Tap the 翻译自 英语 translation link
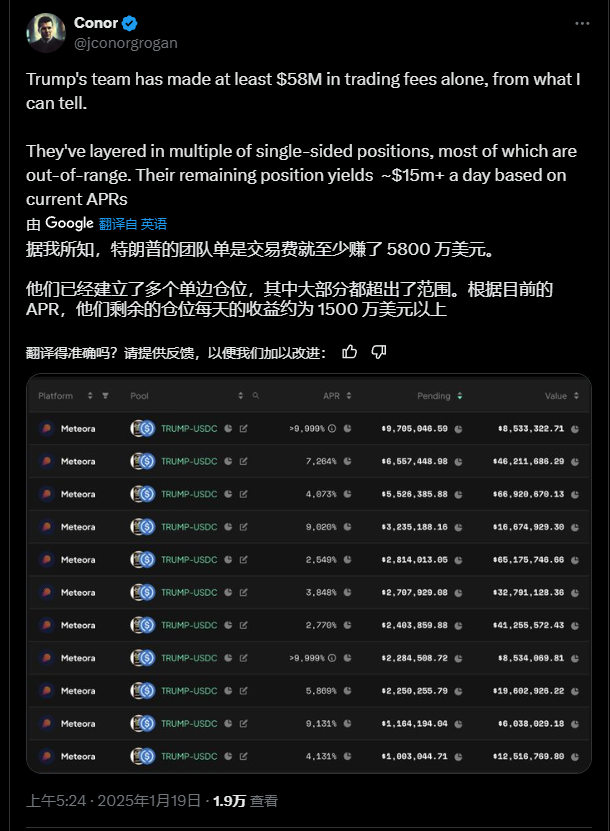Image resolution: width=610 pixels, height=831 pixels. tap(133, 223)
